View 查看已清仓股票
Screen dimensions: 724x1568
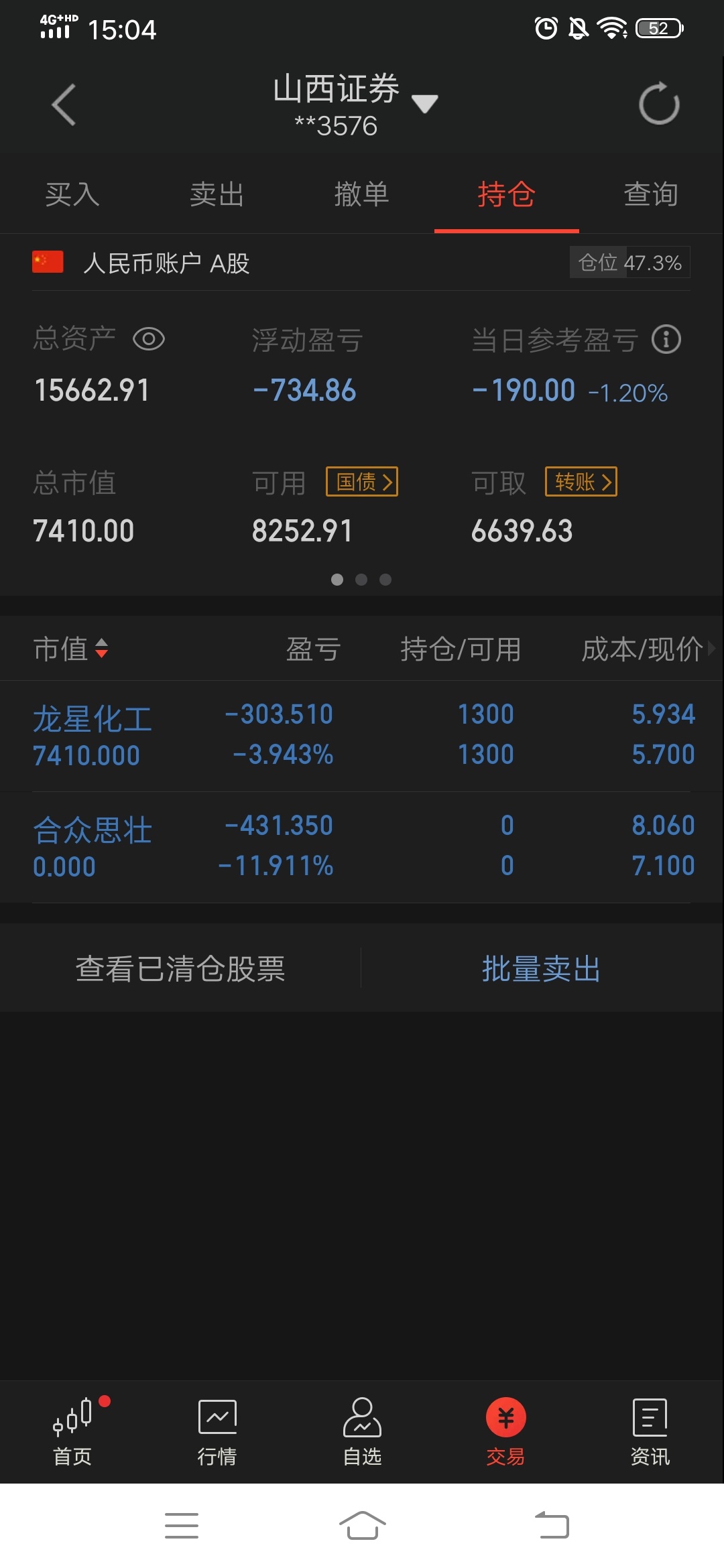[180, 968]
